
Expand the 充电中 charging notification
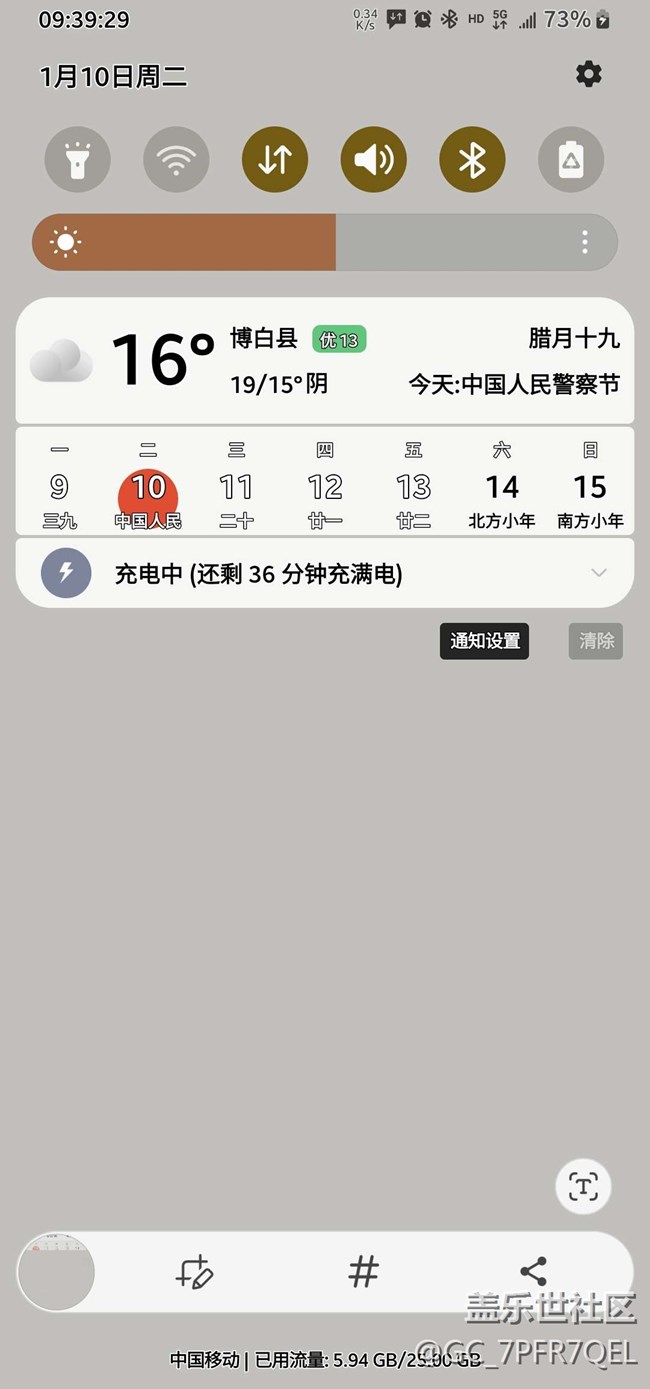(x=599, y=573)
